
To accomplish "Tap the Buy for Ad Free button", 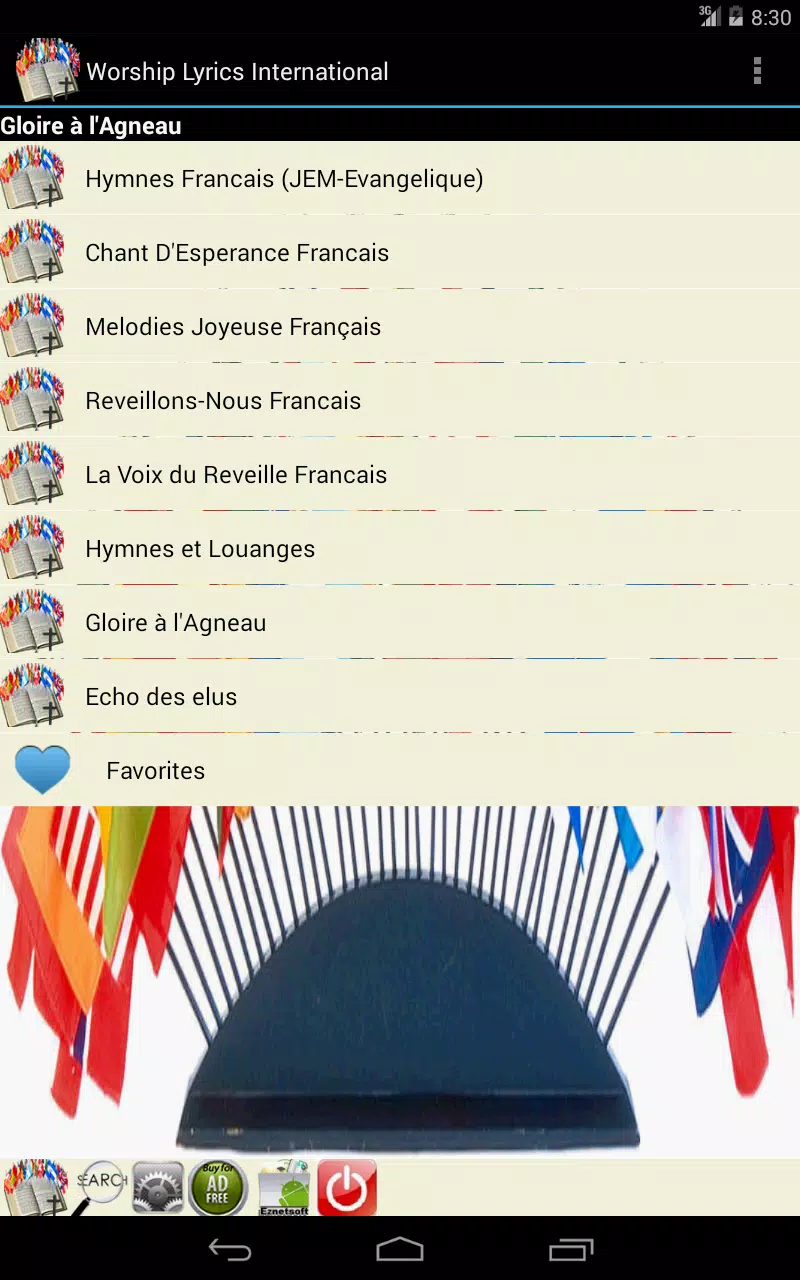I will (x=218, y=1188).
